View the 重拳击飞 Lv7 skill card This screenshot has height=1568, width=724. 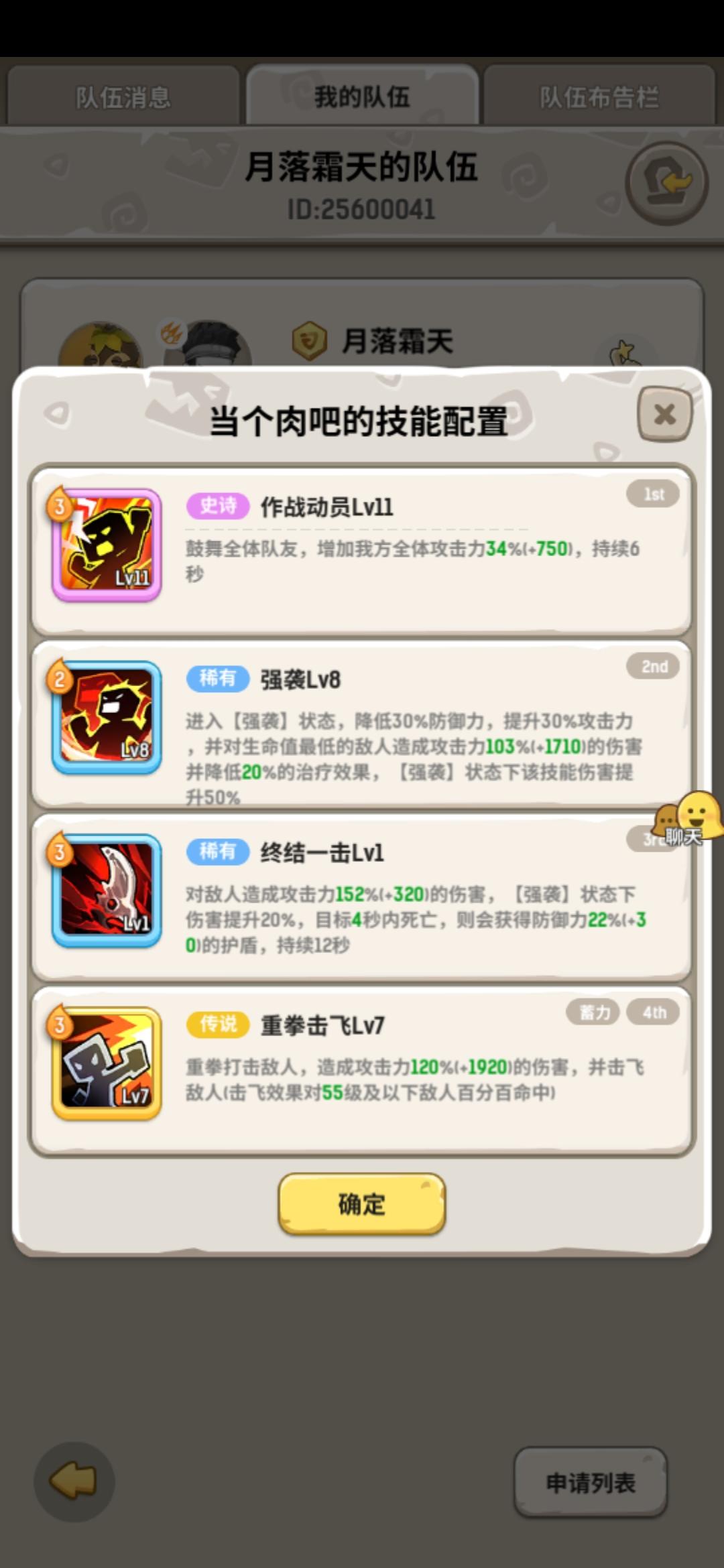tap(362, 1069)
